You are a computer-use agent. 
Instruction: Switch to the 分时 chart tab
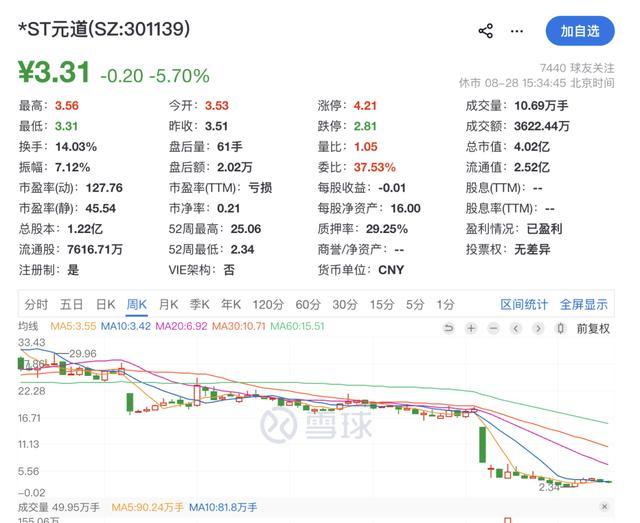click(36, 305)
